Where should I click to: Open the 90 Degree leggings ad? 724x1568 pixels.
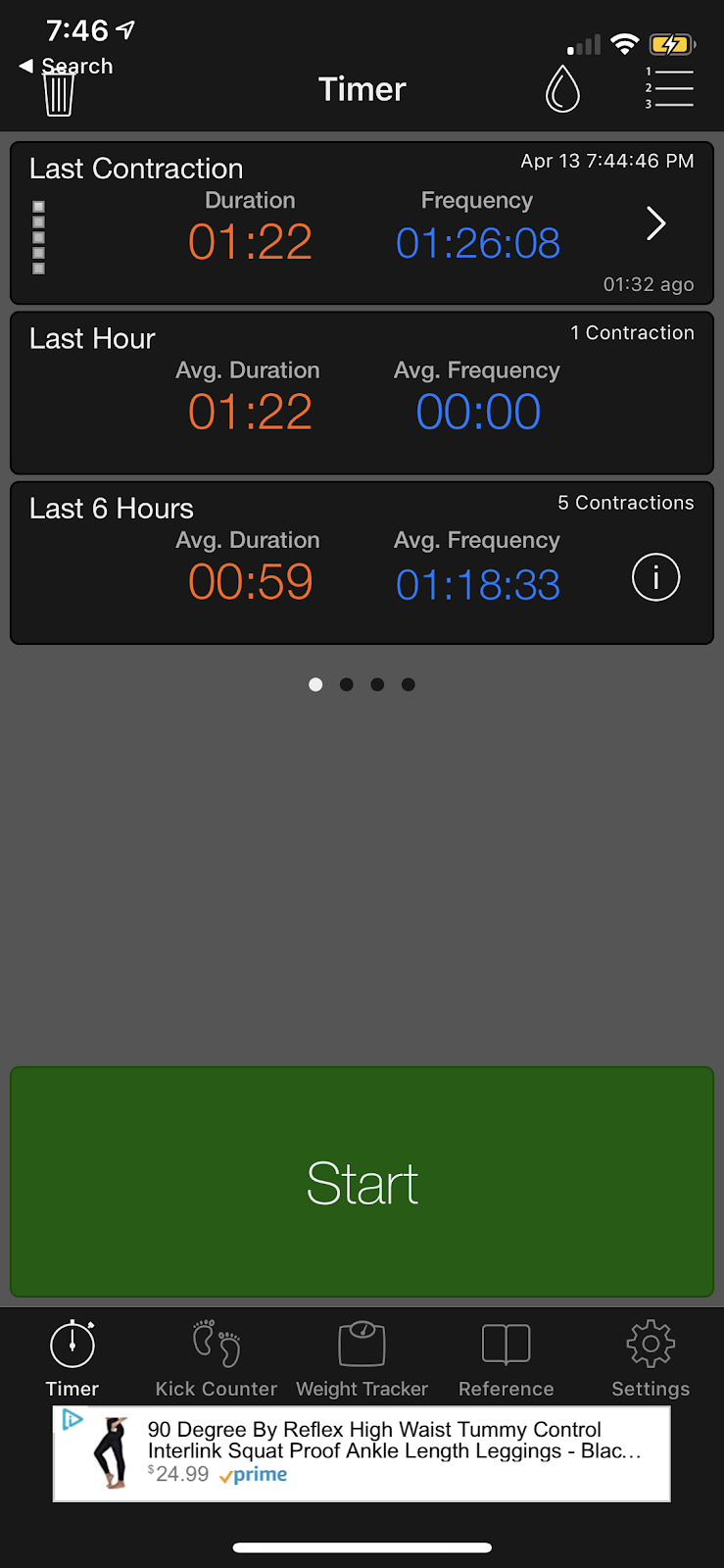tap(362, 1453)
